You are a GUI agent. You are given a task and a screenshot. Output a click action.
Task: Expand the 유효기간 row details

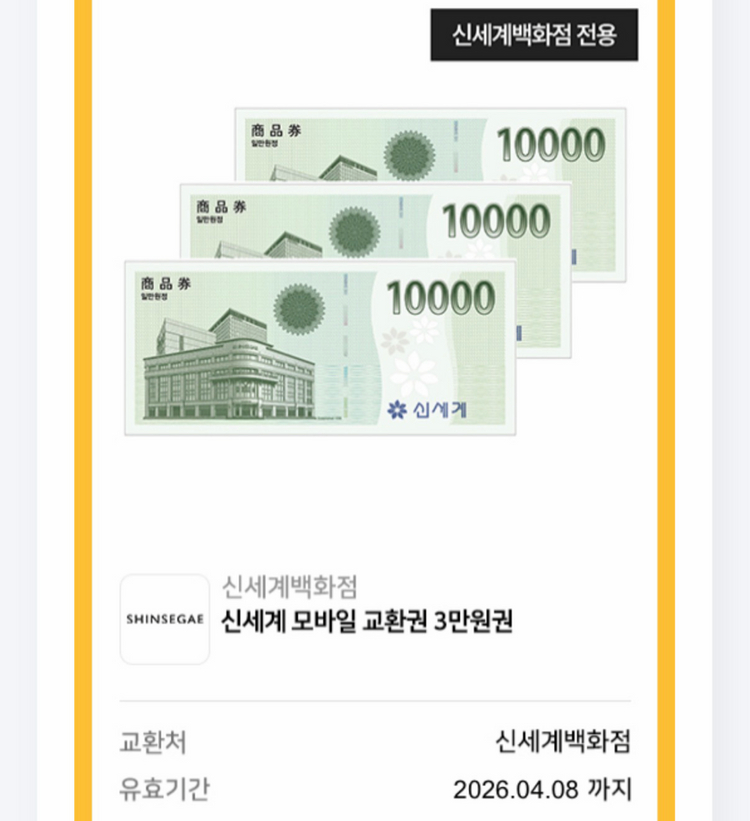[375, 788]
